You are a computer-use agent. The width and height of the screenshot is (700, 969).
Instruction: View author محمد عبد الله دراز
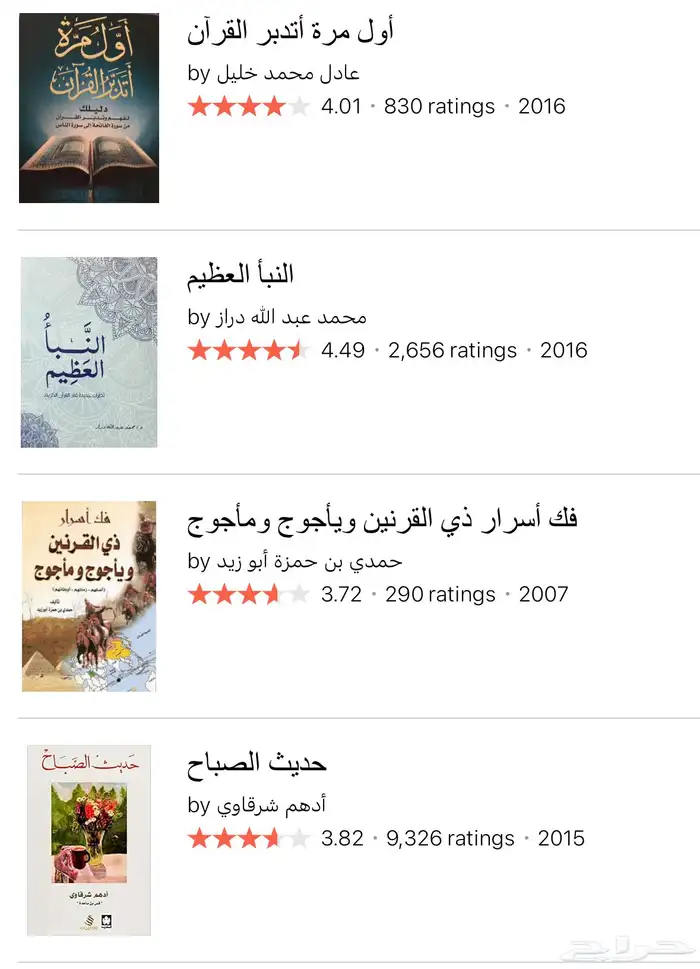[x=292, y=317]
